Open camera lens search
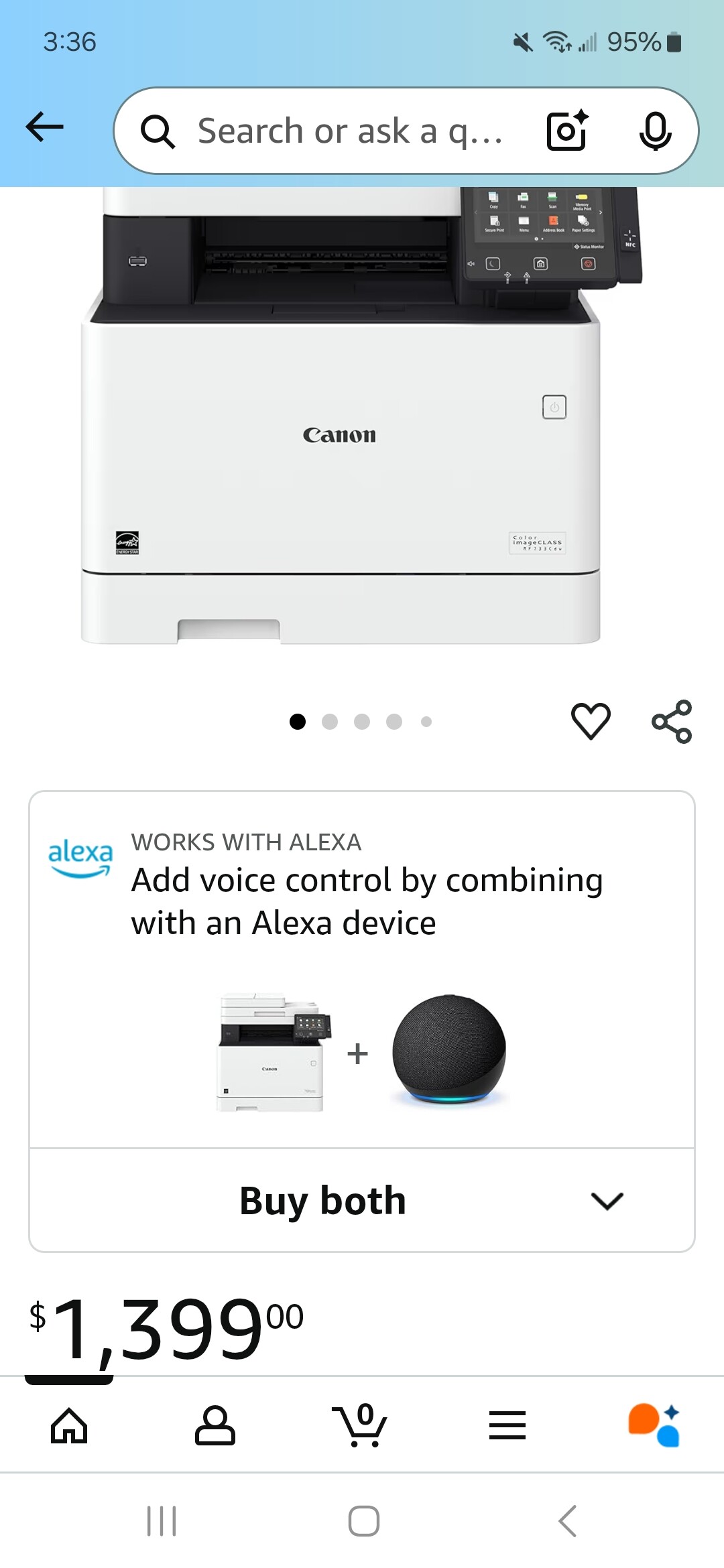 [x=567, y=131]
